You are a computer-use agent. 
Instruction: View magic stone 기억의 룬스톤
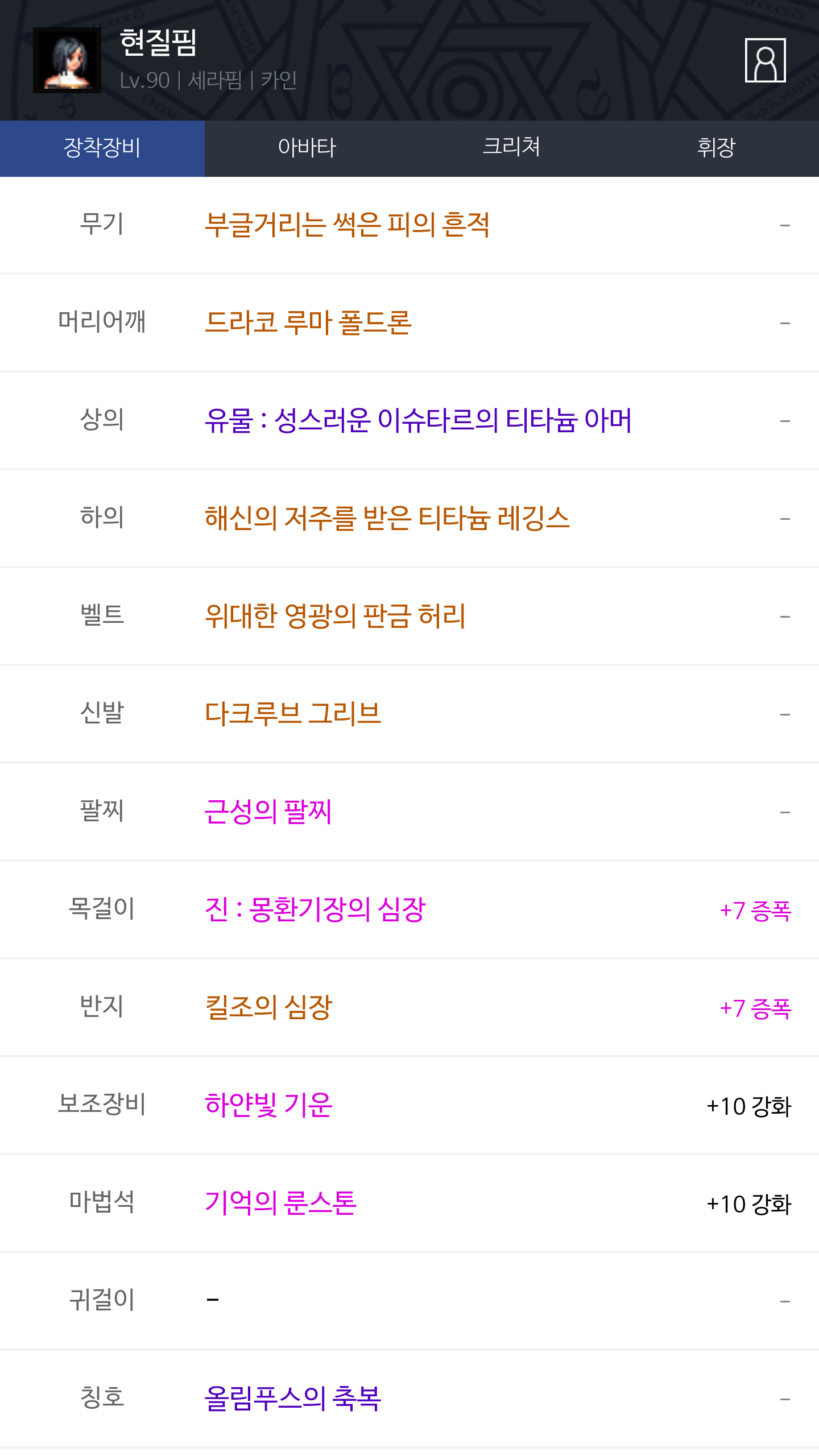point(280,1203)
